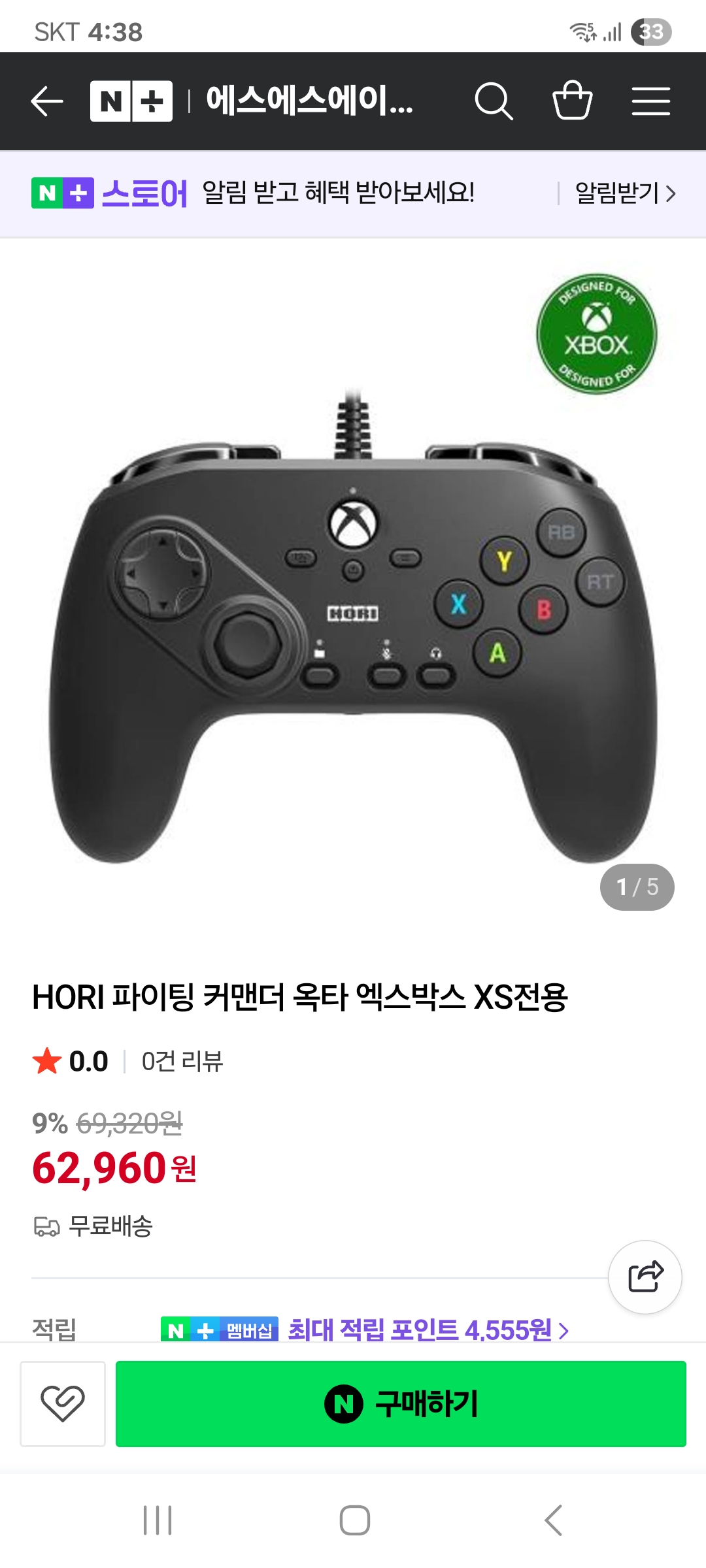Share this product
Image resolution: width=706 pixels, height=1568 pixels.
click(645, 1277)
